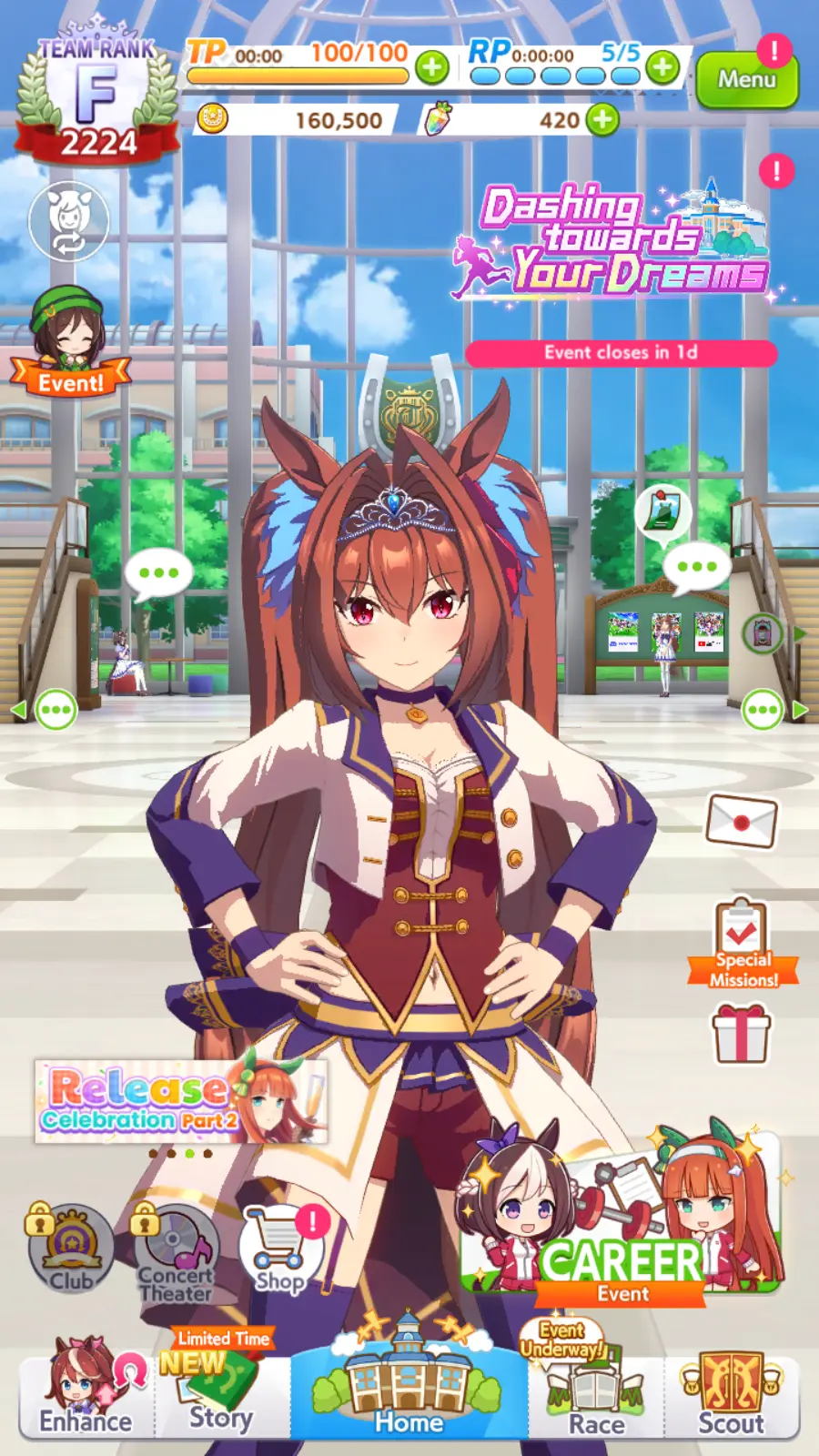Image resolution: width=819 pixels, height=1456 pixels.
Task: Open the mail envelope icon
Action: pyautogui.click(x=741, y=821)
